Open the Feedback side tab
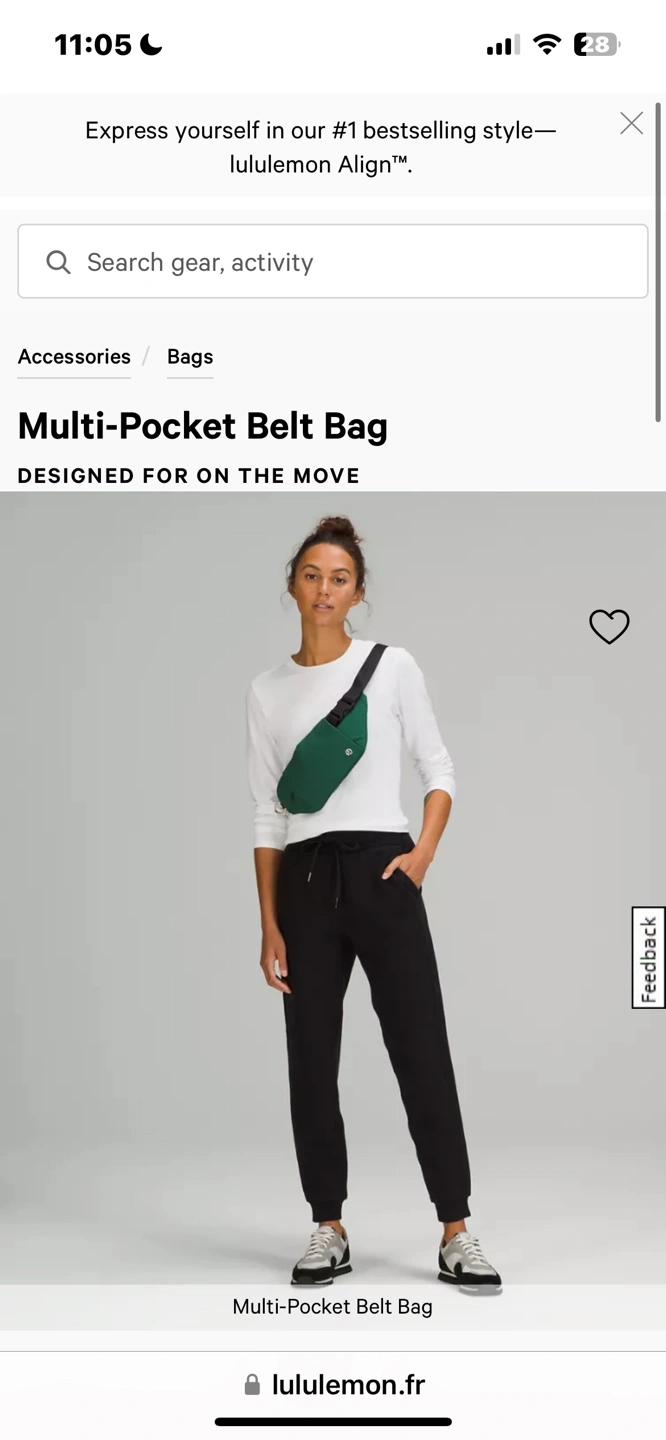This screenshot has width=666, height=1440. (x=648, y=958)
